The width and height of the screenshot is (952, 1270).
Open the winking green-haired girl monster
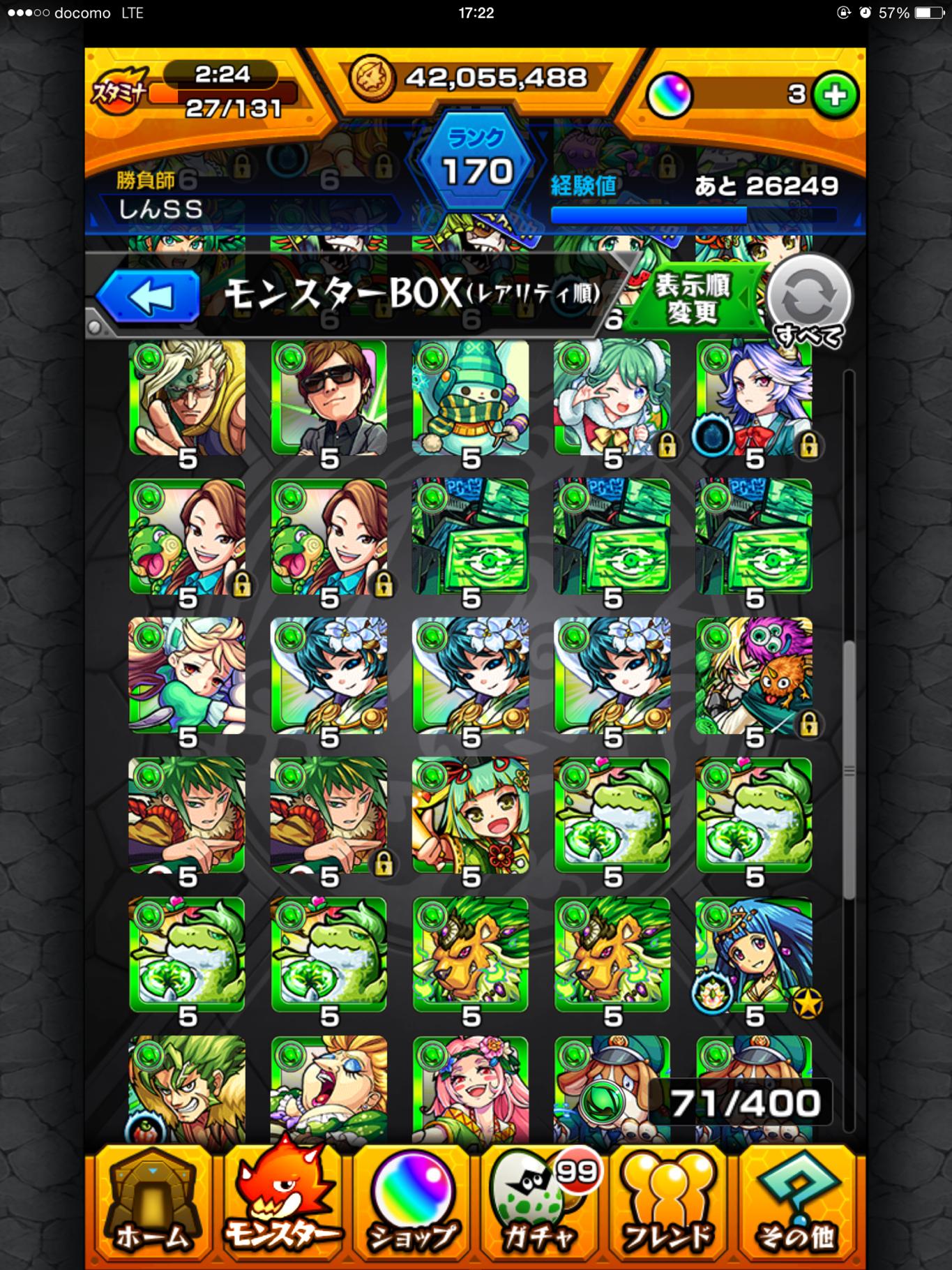612,399
